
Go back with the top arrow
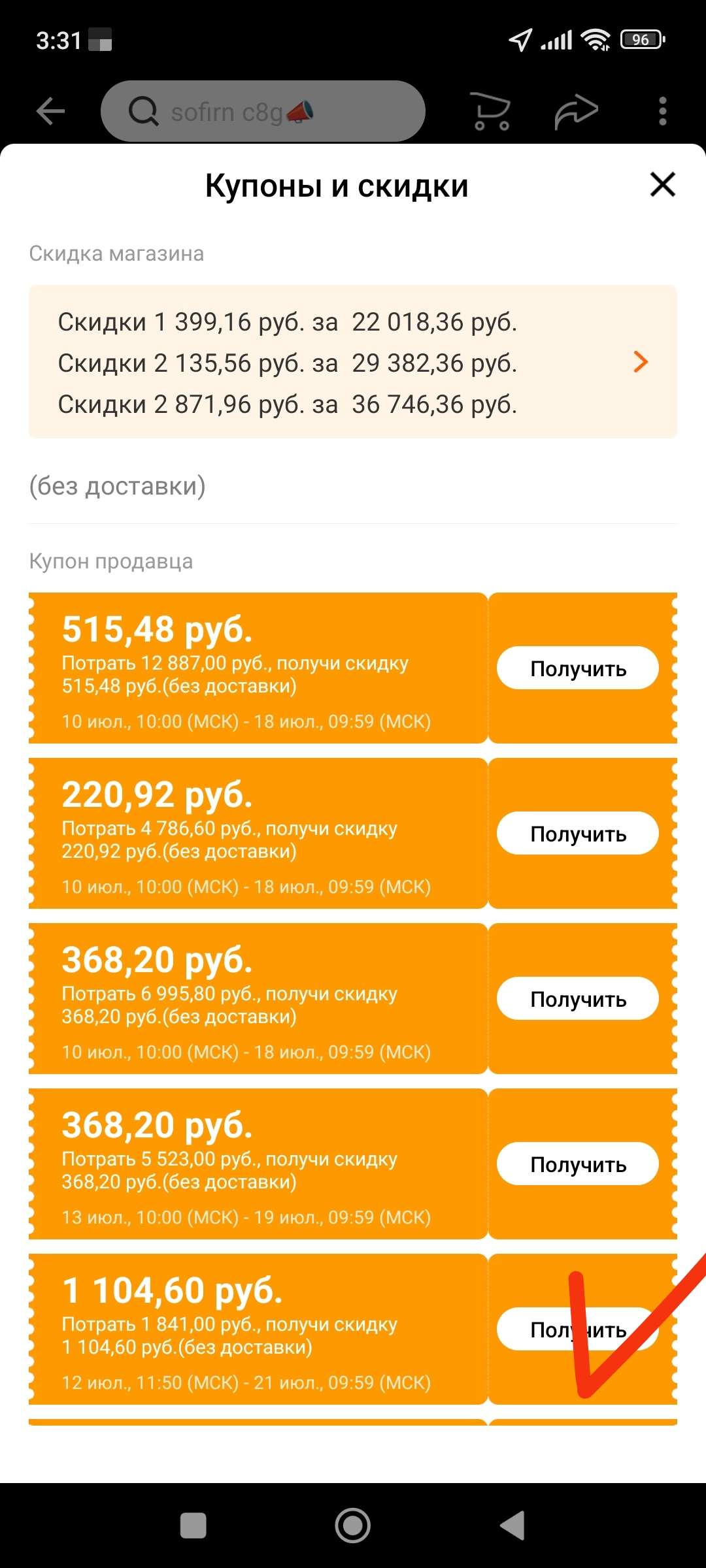coord(50,111)
